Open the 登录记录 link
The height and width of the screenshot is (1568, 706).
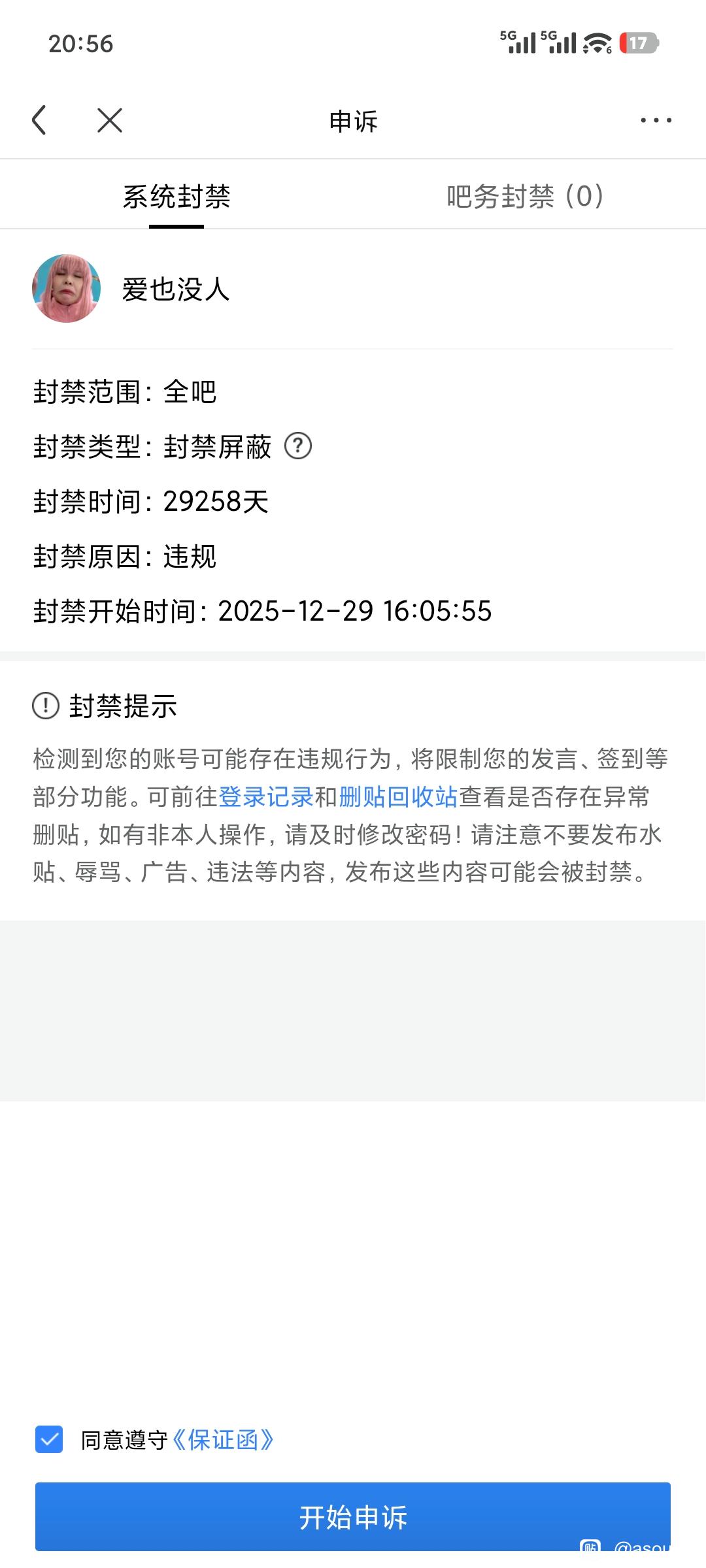[266, 797]
